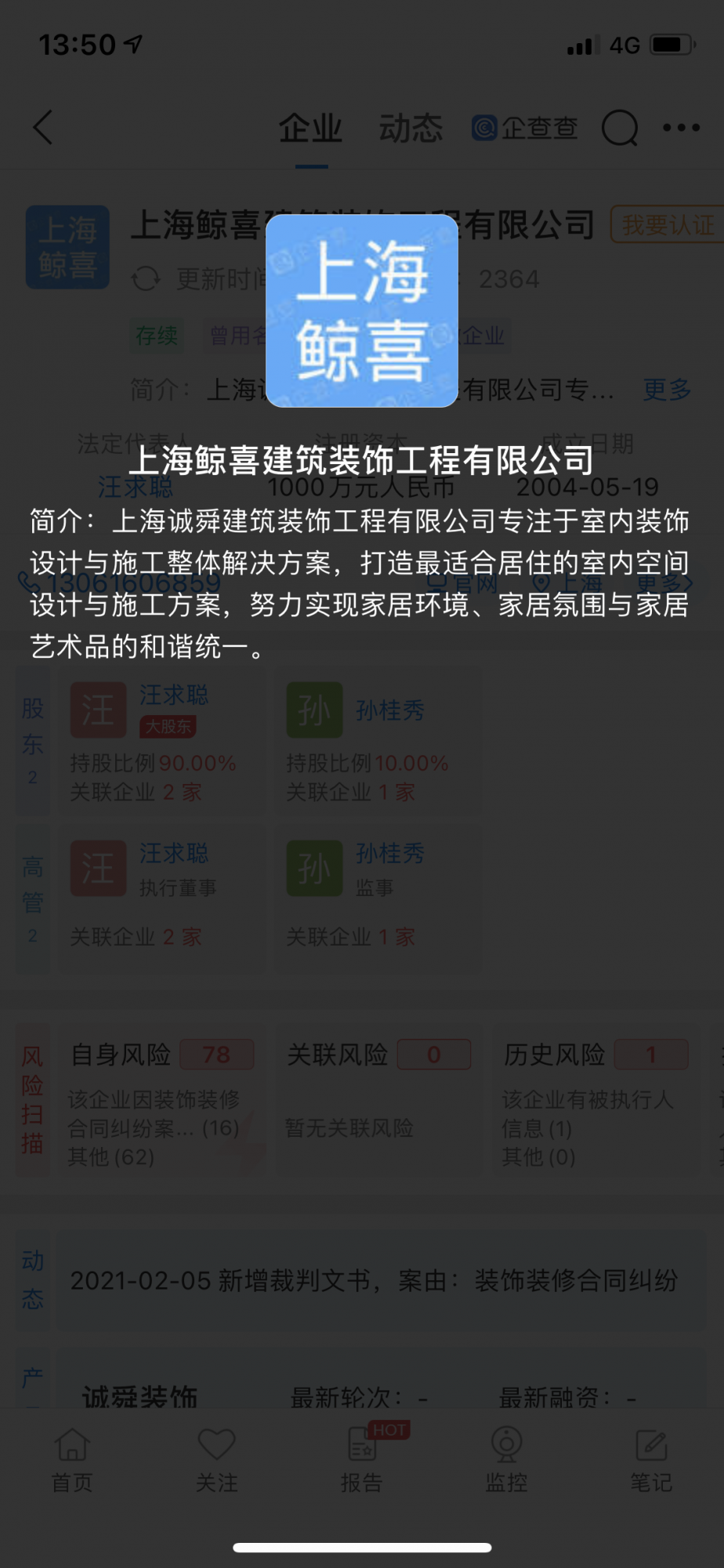Switch to the 监控 tab
Screen dimensions: 724x1568
507,1459
